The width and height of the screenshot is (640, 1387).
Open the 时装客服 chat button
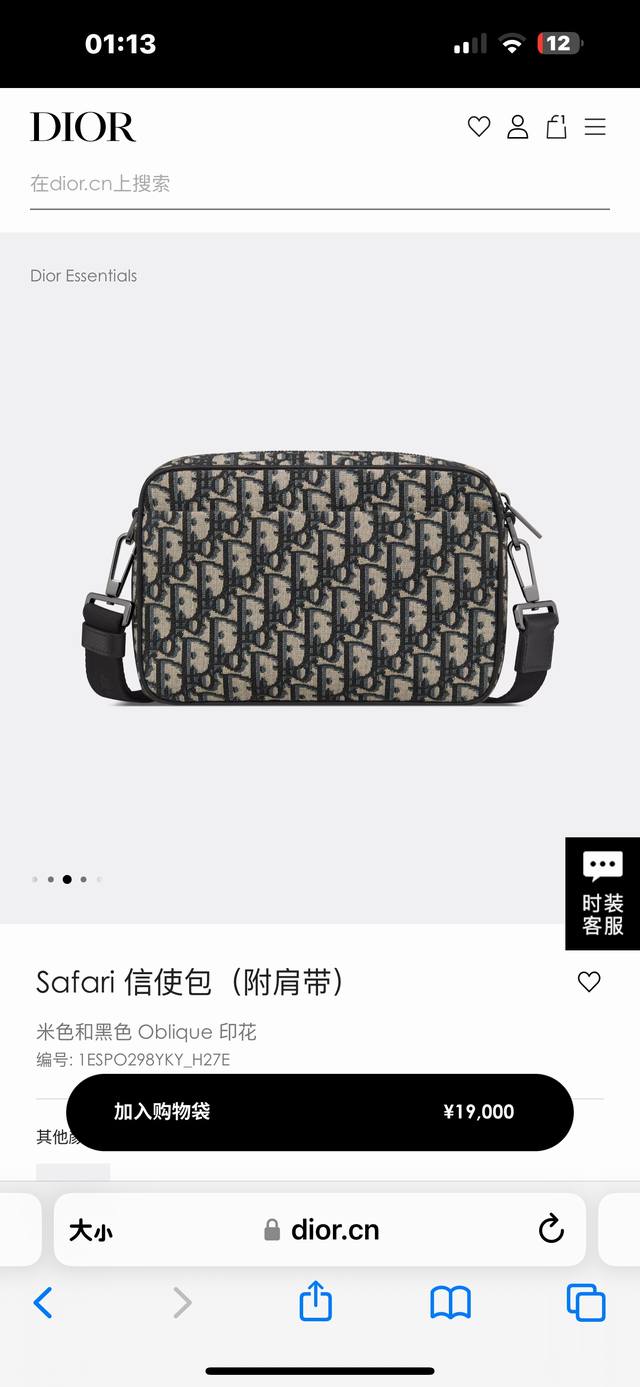[602, 894]
